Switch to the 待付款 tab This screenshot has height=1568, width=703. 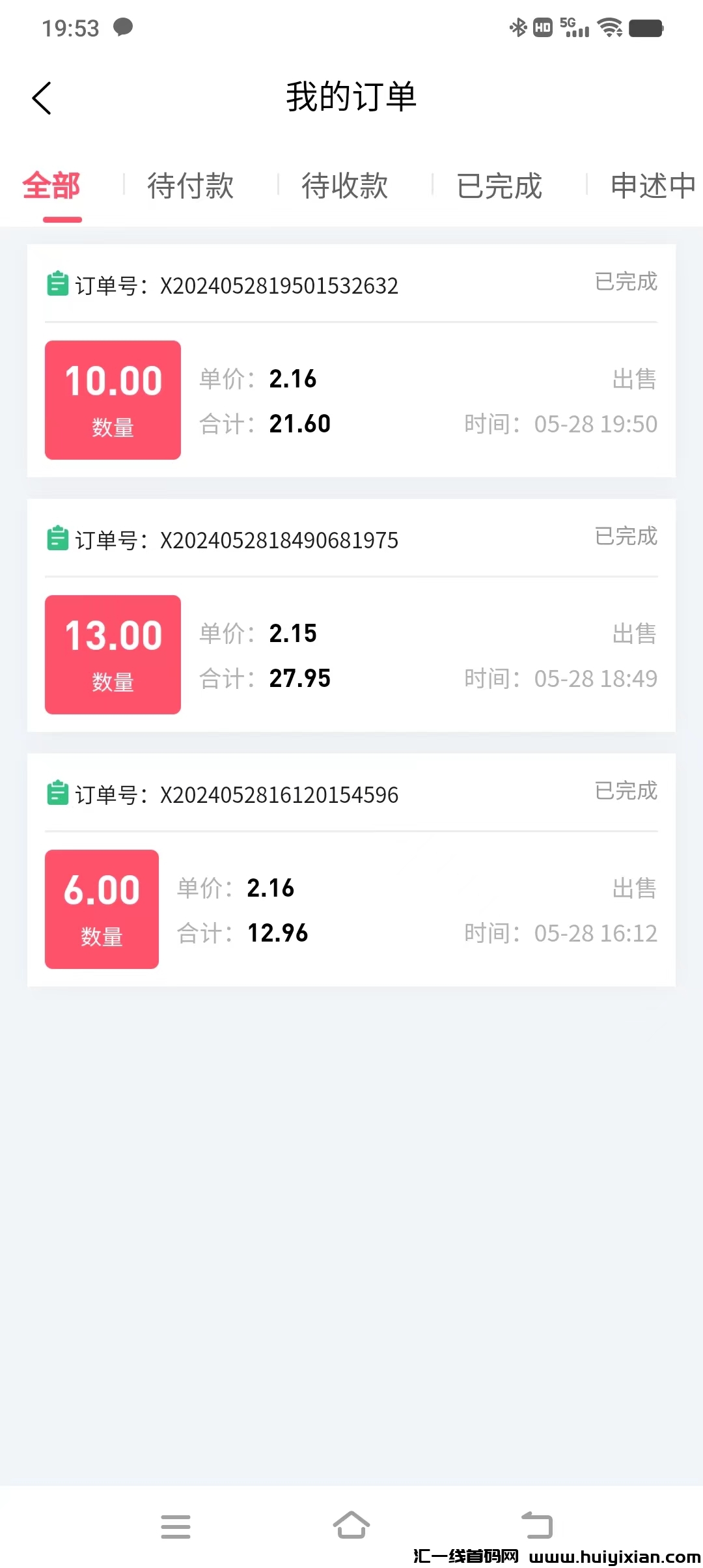tap(190, 186)
